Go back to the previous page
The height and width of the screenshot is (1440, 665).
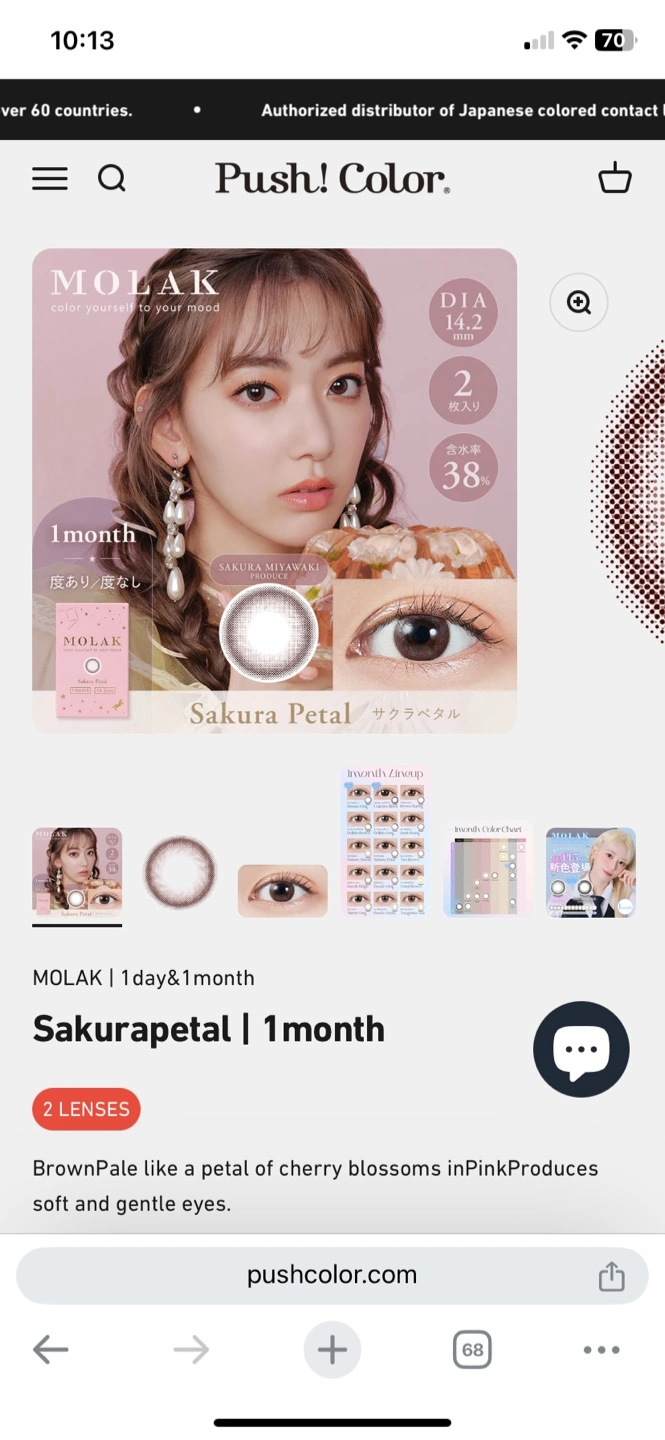[50, 1350]
